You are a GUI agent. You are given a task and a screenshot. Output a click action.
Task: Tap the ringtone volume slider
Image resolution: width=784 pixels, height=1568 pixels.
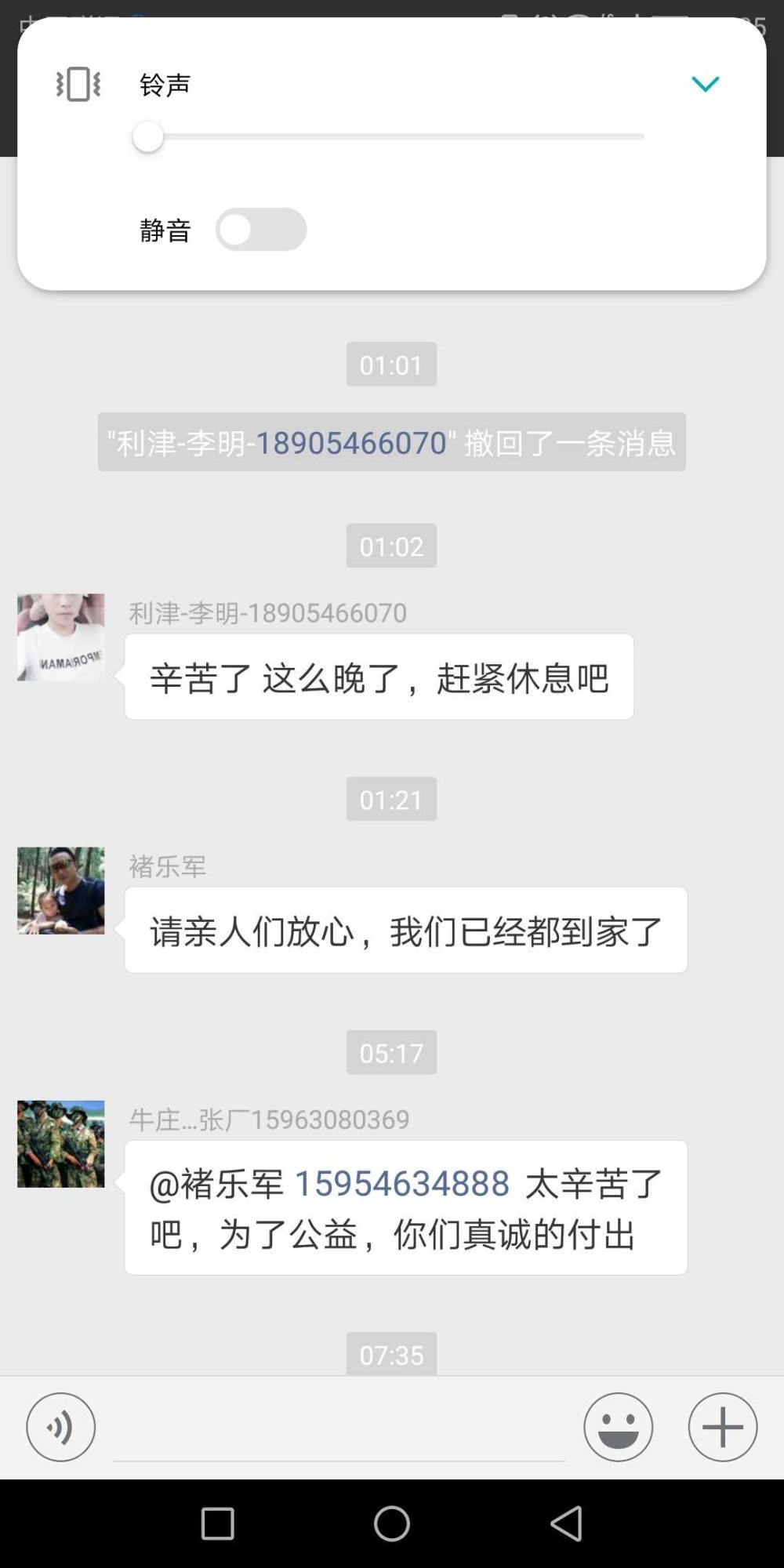388,136
